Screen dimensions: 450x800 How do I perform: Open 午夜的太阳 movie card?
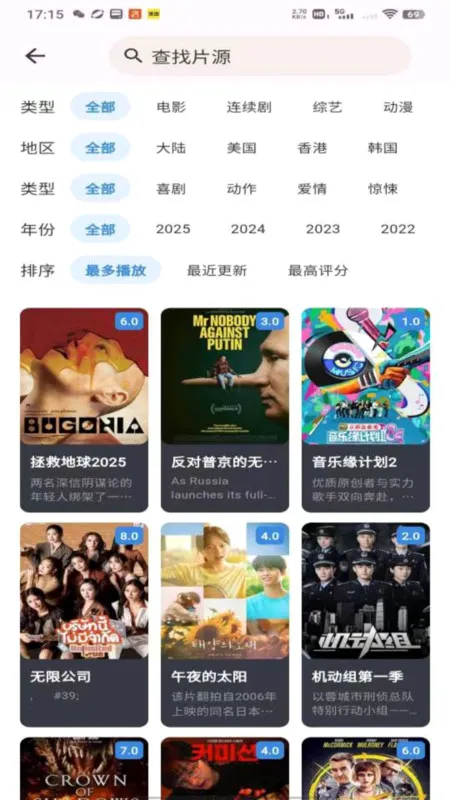[x=225, y=624]
